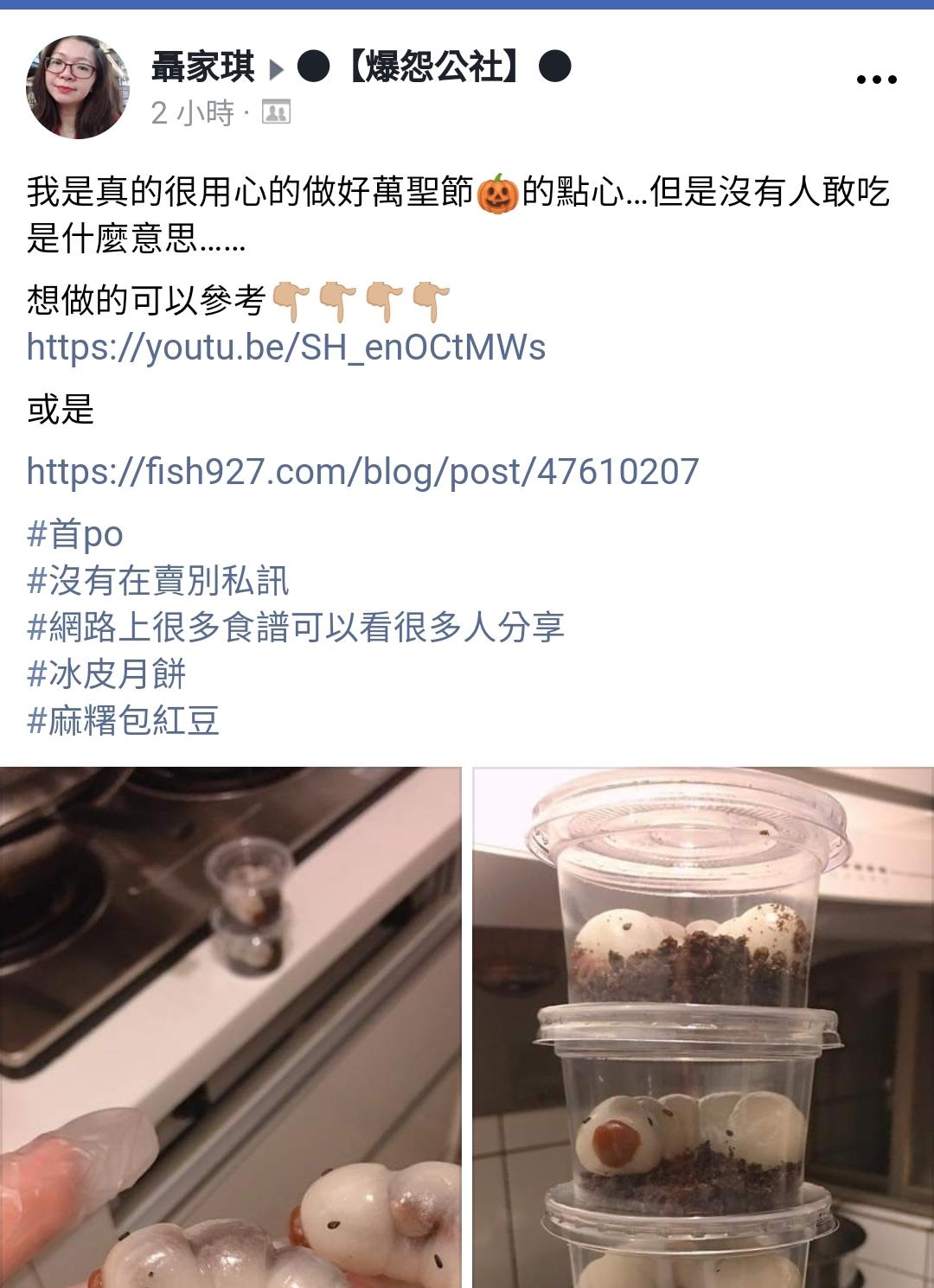Tap the #沒有在賣別私訊 hashtag
Screen dimensions: 934x1288
coord(158,581)
